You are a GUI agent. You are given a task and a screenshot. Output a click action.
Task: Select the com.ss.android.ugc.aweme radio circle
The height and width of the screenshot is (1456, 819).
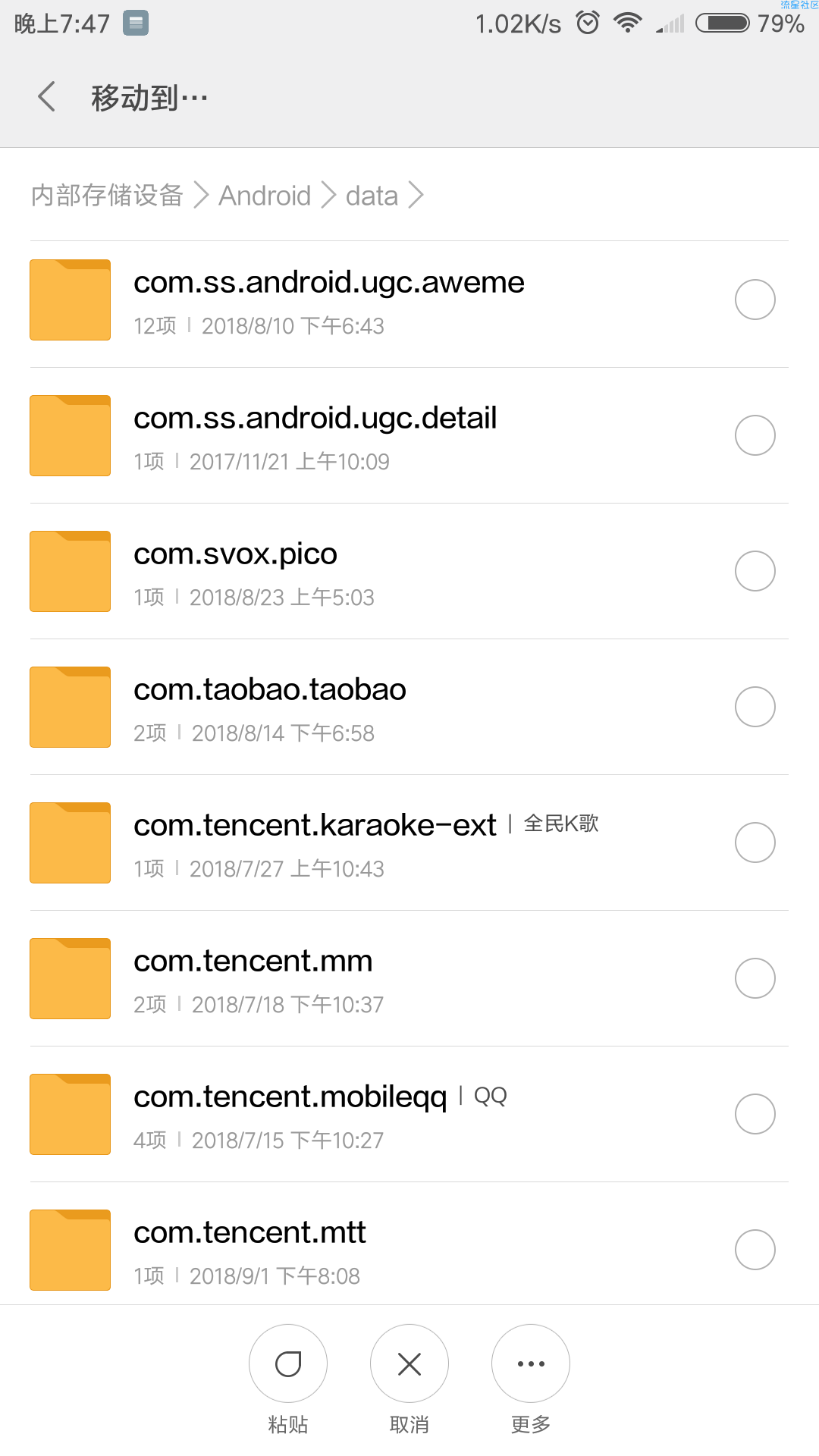point(755,300)
